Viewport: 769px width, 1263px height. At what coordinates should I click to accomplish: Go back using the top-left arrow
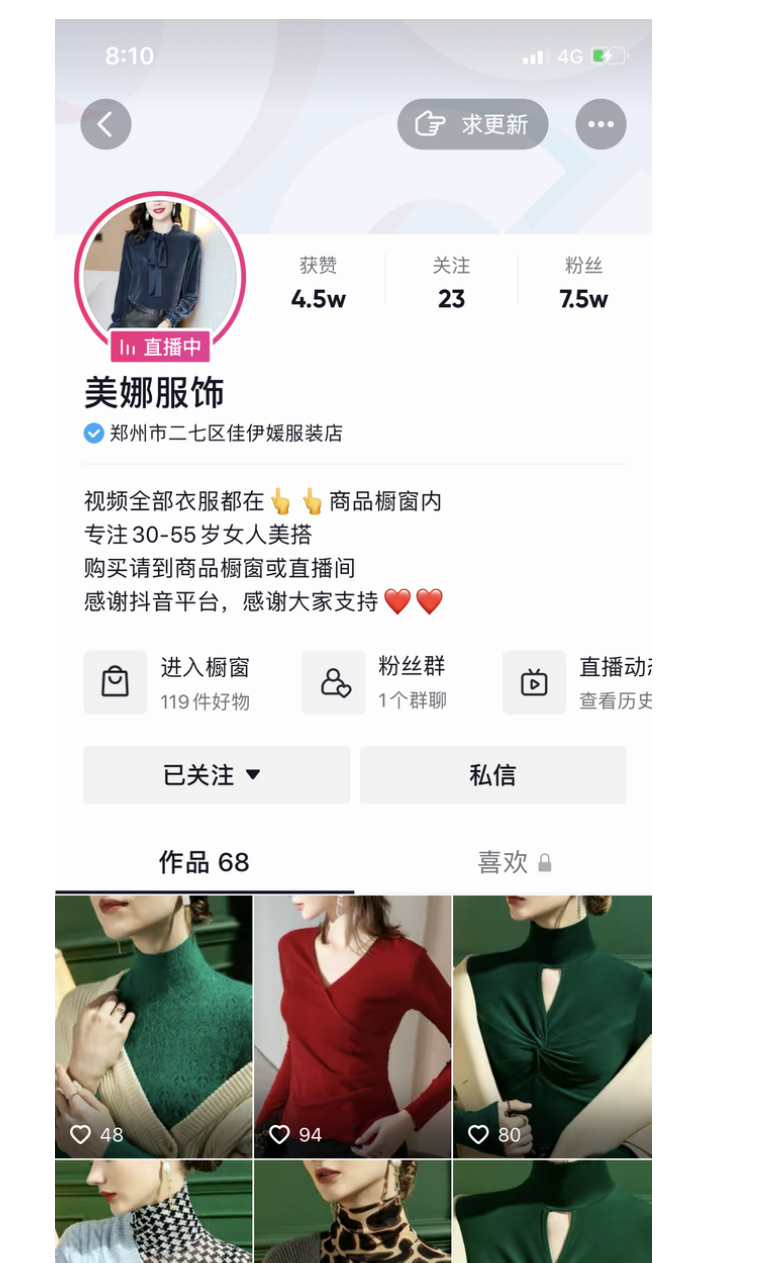(x=106, y=125)
